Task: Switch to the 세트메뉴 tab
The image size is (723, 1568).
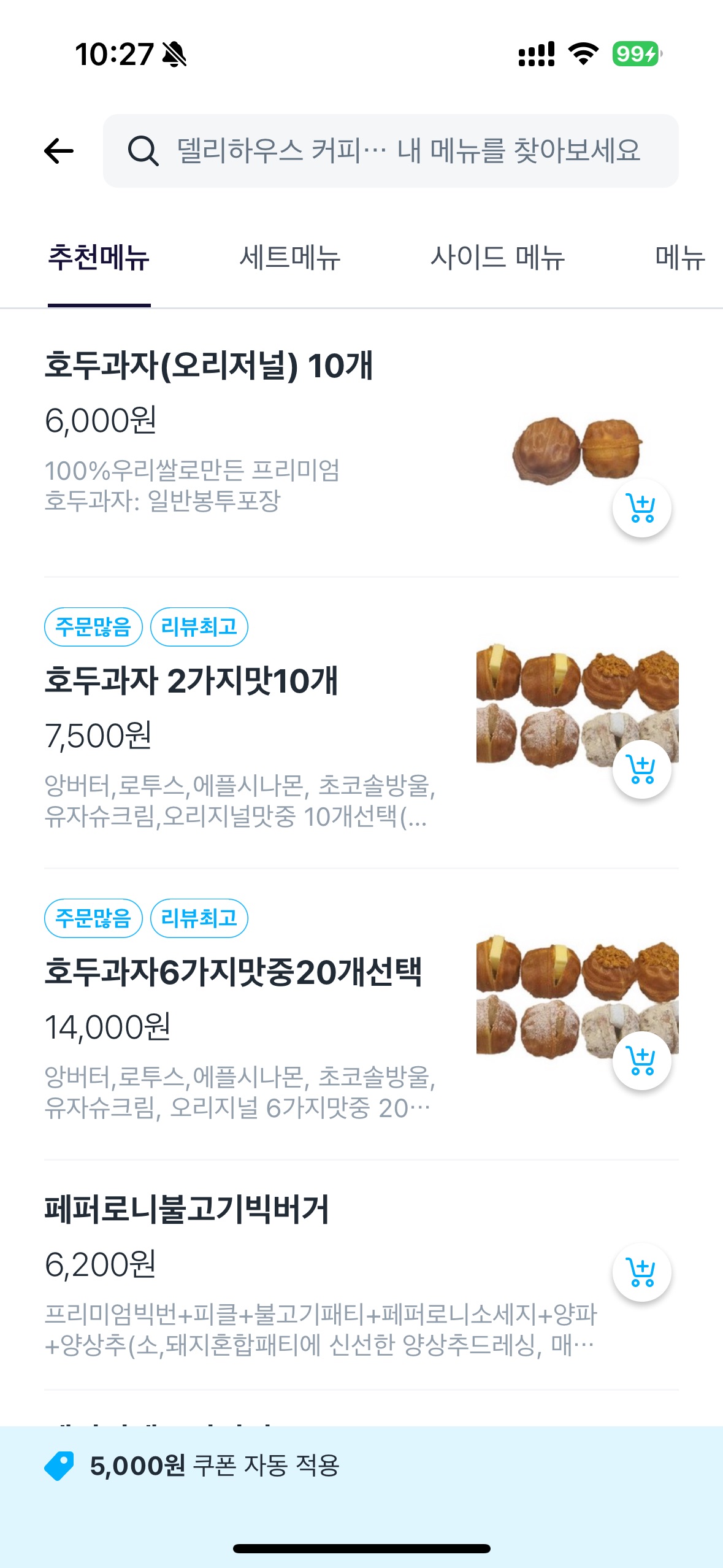Action: [291, 258]
